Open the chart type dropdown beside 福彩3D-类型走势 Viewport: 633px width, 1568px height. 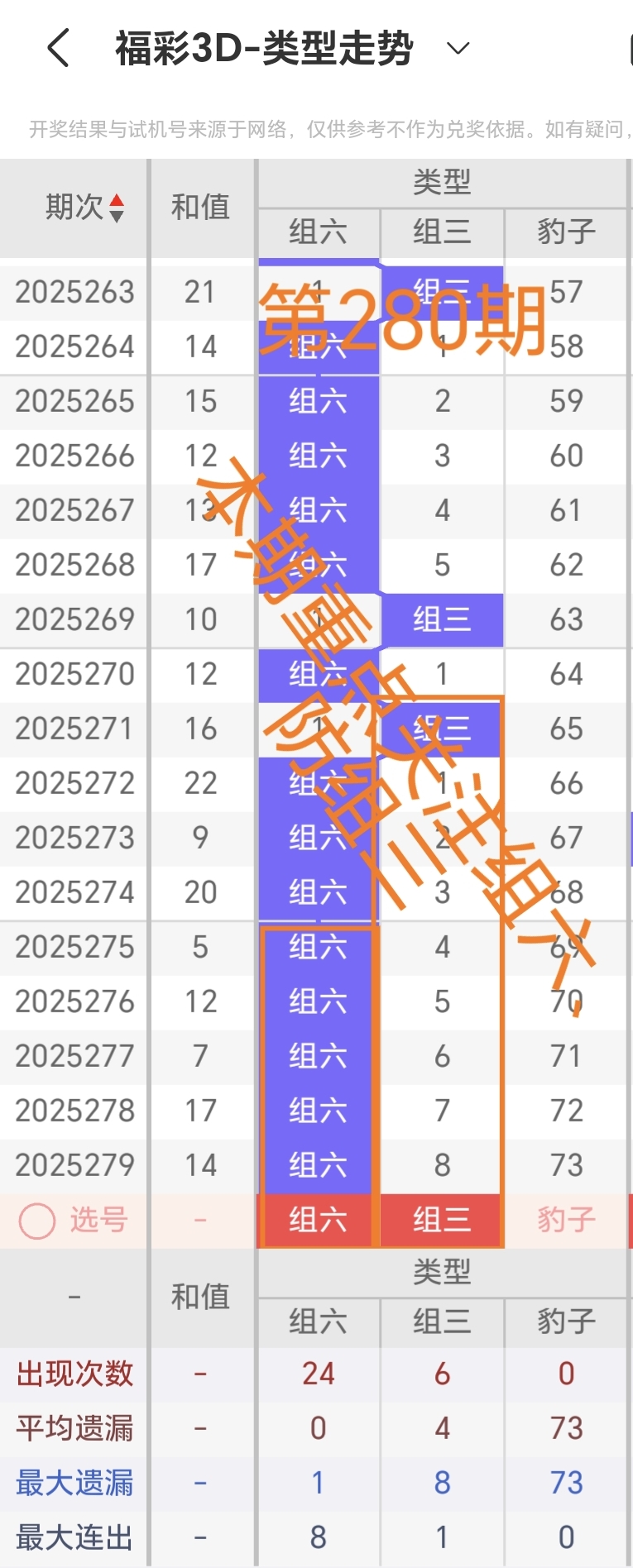pyautogui.click(x=458, y=48)
